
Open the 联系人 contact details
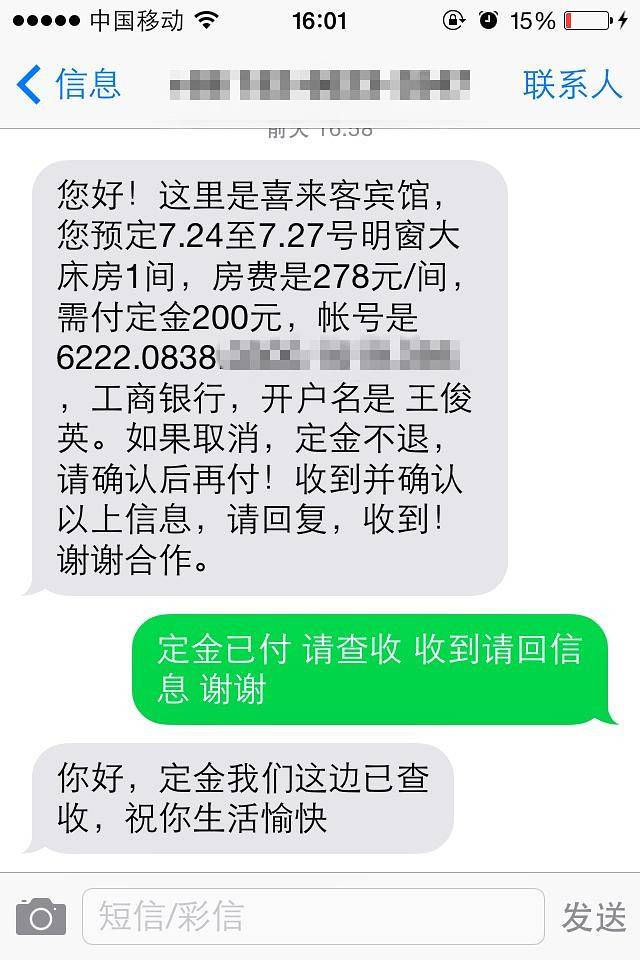click(573, 84)
